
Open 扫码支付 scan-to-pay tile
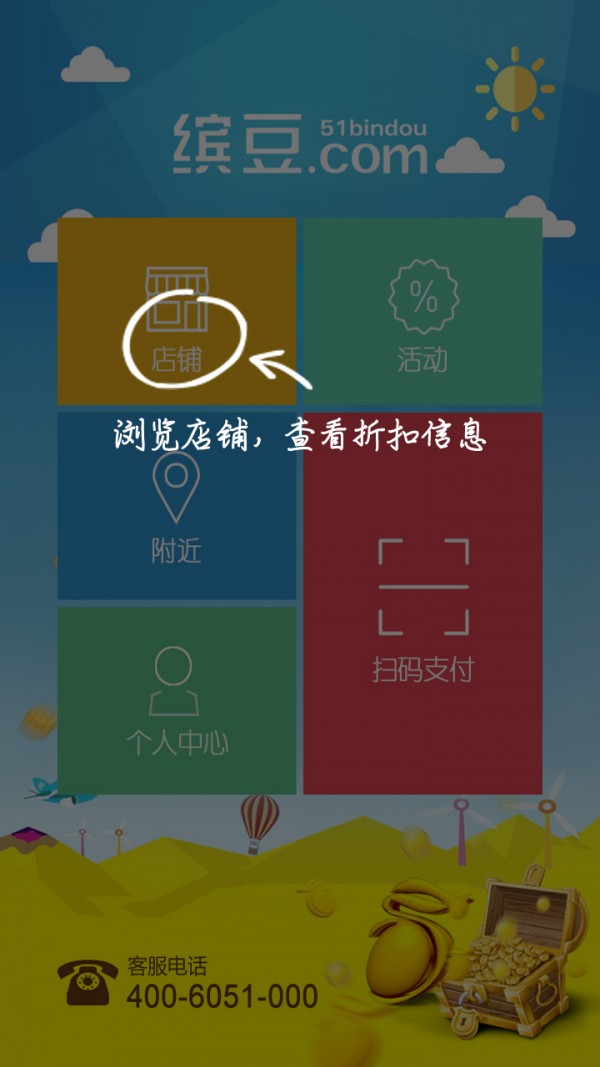423,604
